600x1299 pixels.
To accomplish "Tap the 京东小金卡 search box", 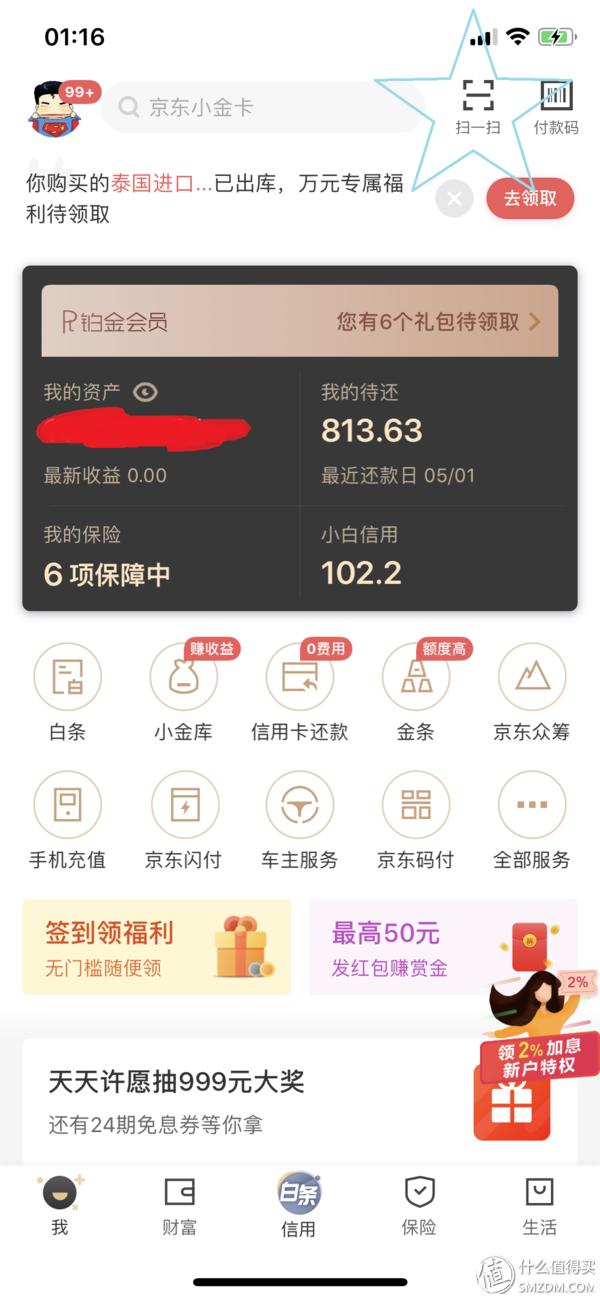I will (264, 107).
